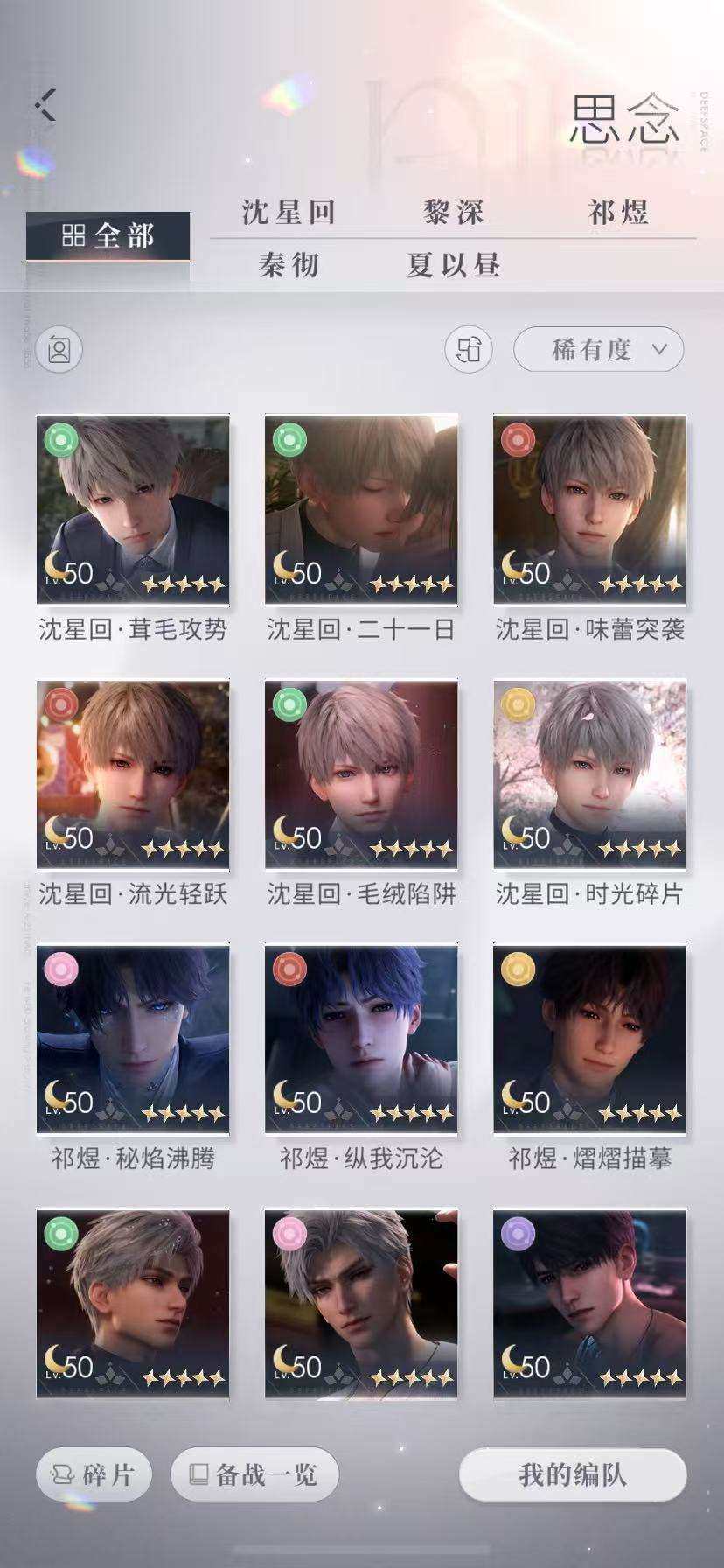This screenshot has width=724, height=1568.
Task: Switch to the 秦彻 tab
Action: click(x=289, y=264)
